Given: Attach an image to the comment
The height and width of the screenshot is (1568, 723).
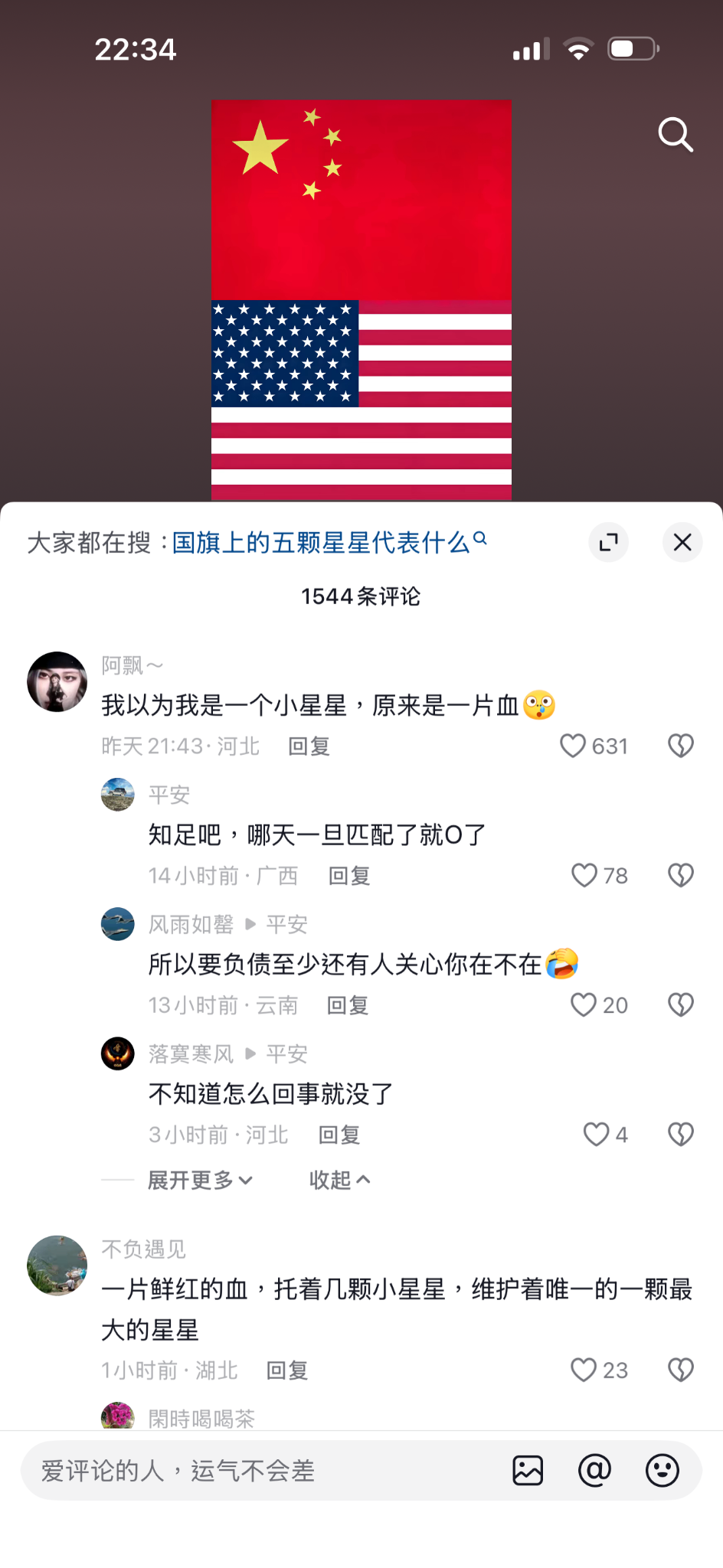Looking at the screenshot, I should (x=528, y=1470).
